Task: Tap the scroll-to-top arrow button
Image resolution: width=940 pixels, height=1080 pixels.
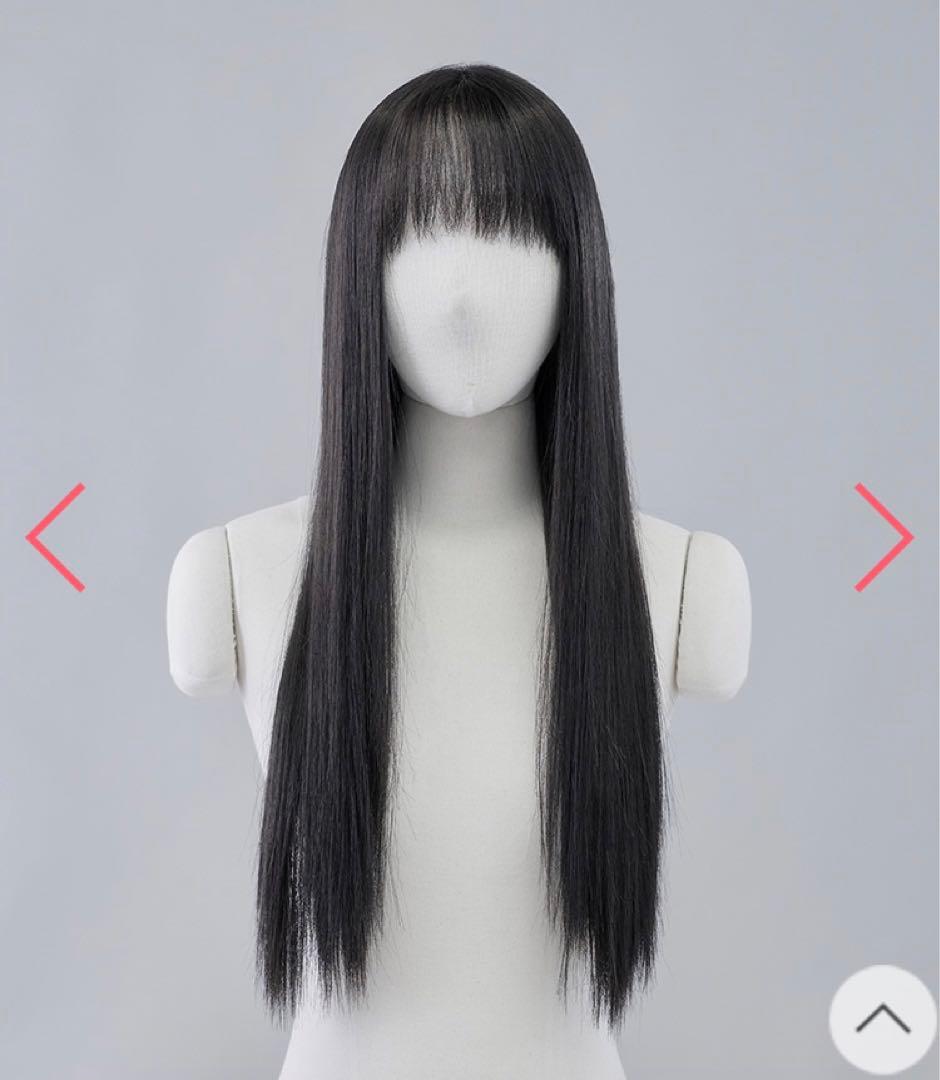Action: click(x=882, y=1019)
